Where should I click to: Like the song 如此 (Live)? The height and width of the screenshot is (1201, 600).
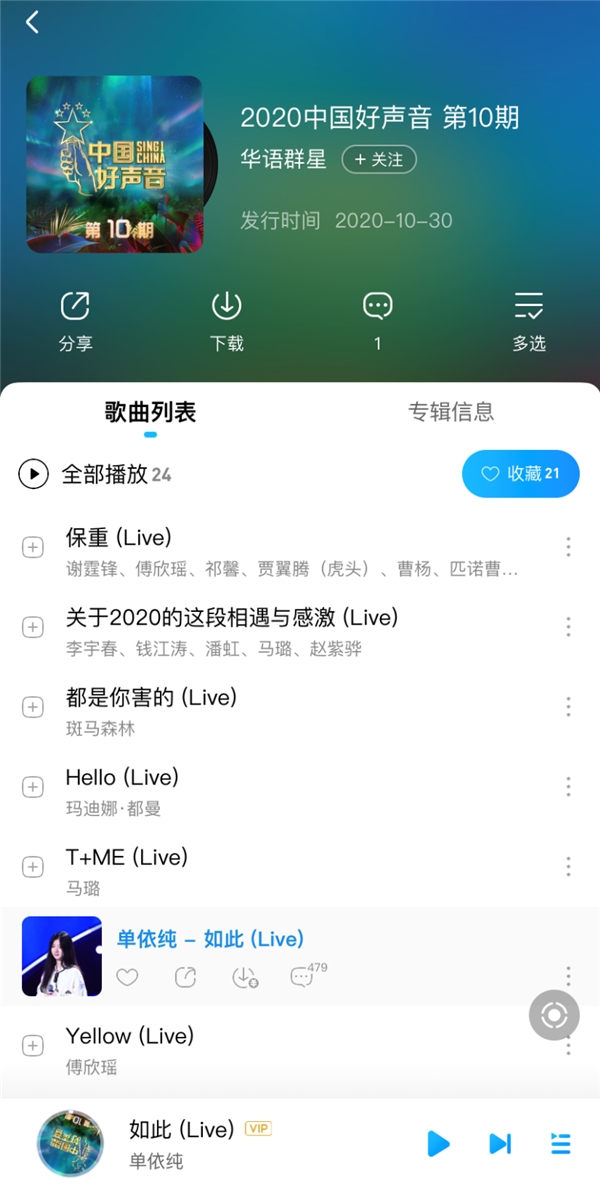coord(127,977)
